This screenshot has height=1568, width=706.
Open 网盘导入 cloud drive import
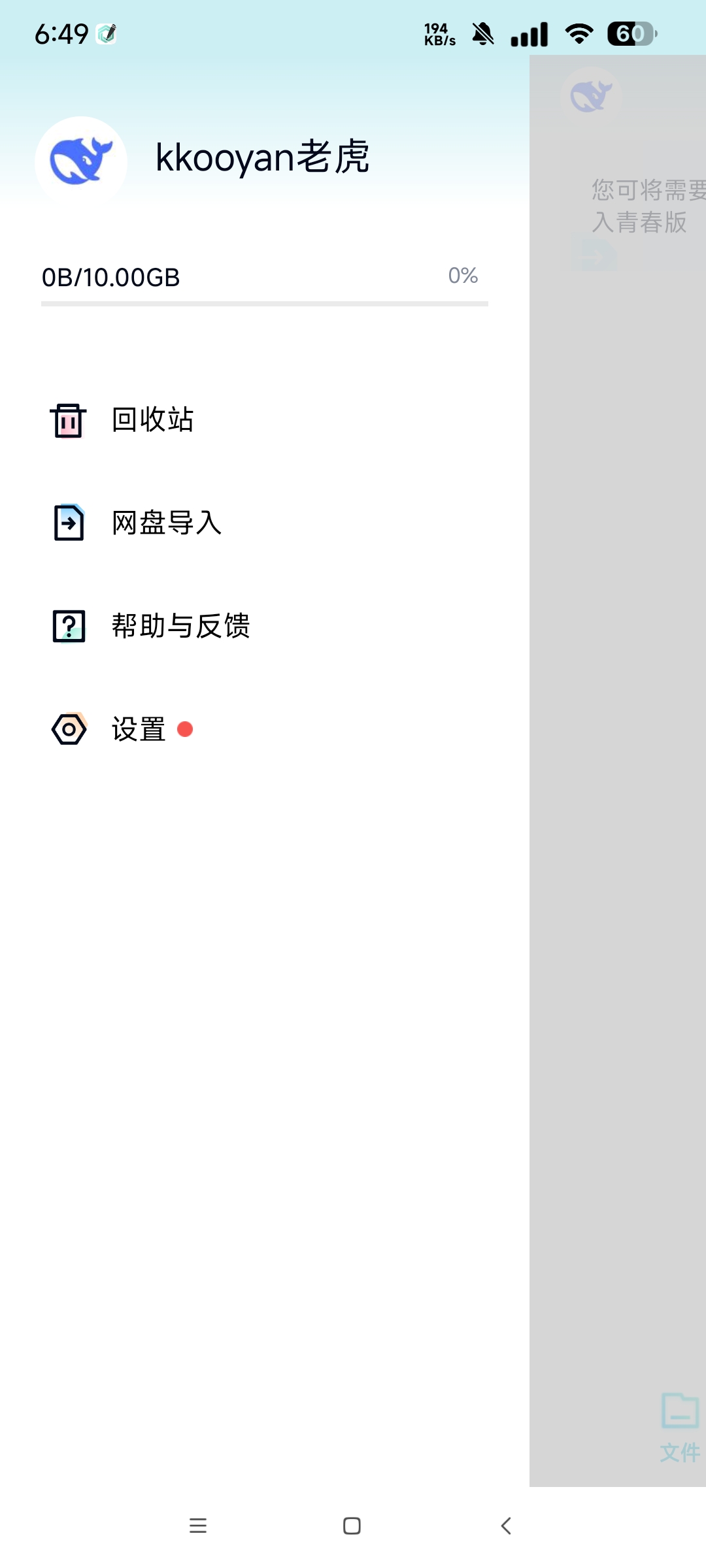click(166, 523)
